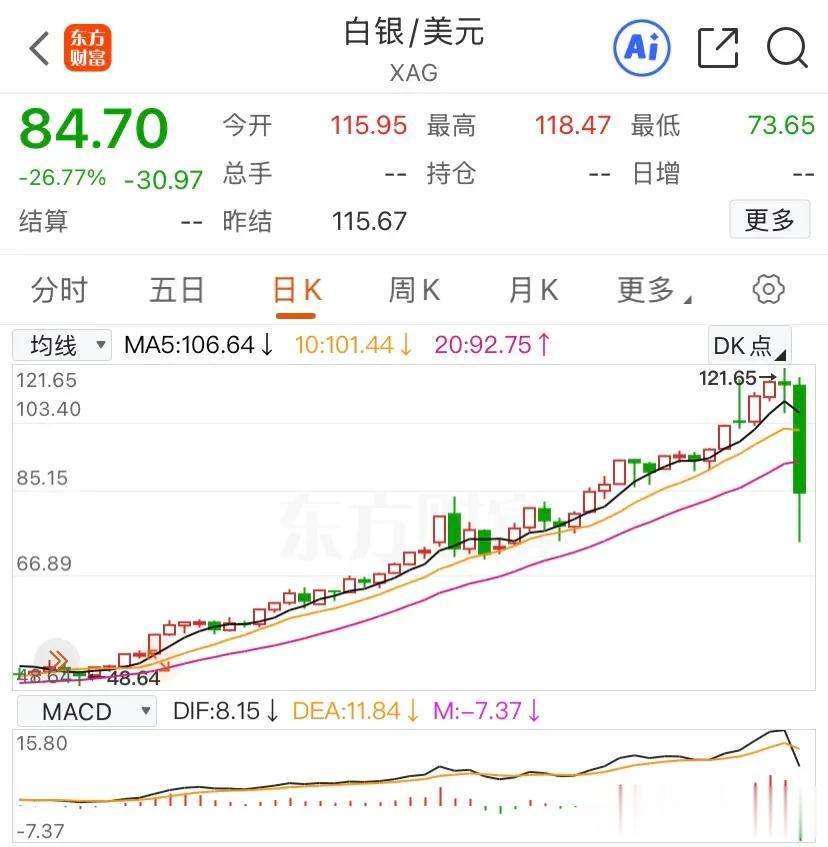The height and width of the screenshot is (847, 828).
Task: Tap the AI assistant icon
Action: click(x=640, y=47)
